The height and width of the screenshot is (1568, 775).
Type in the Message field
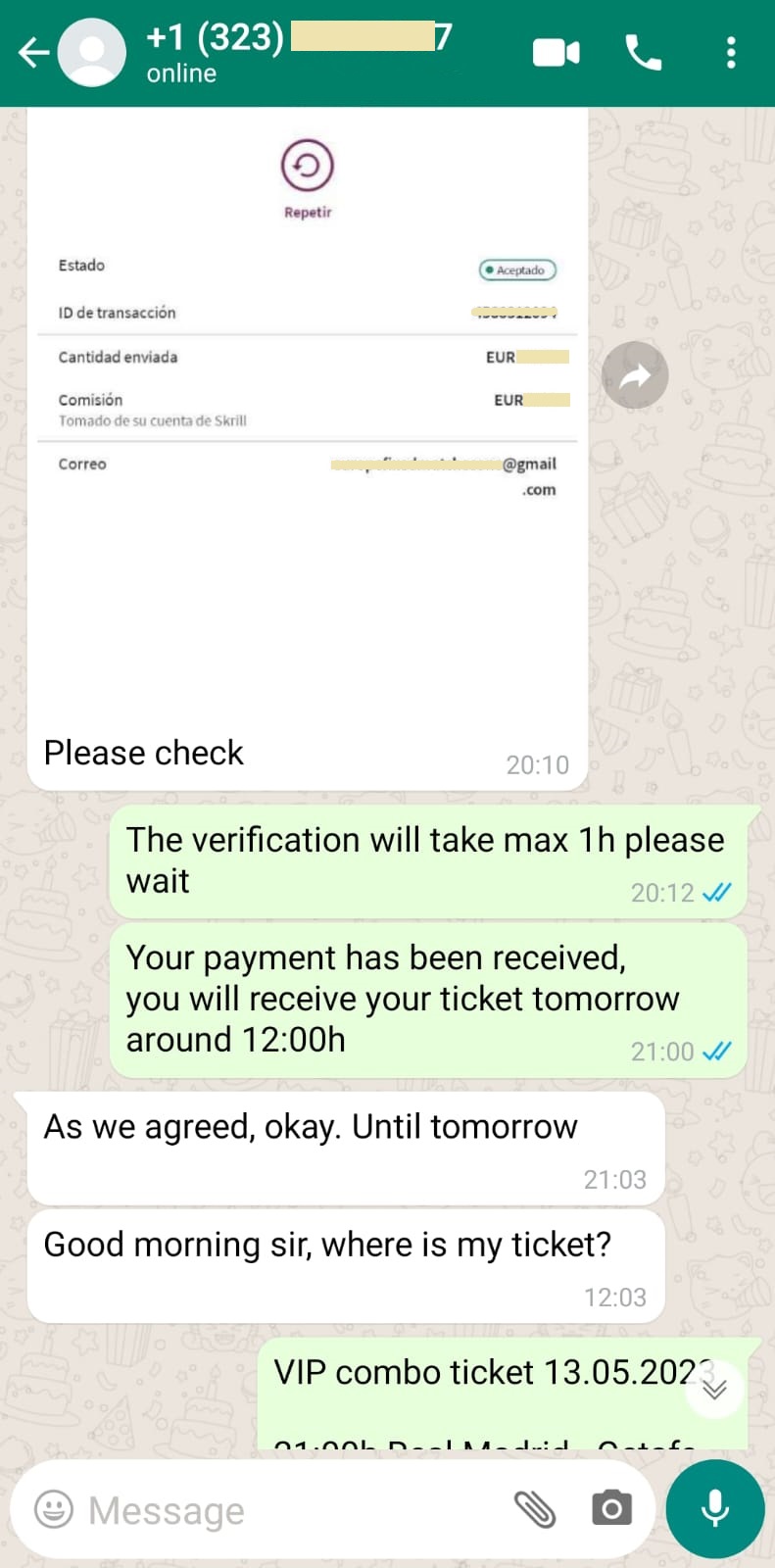point(294,1509)
